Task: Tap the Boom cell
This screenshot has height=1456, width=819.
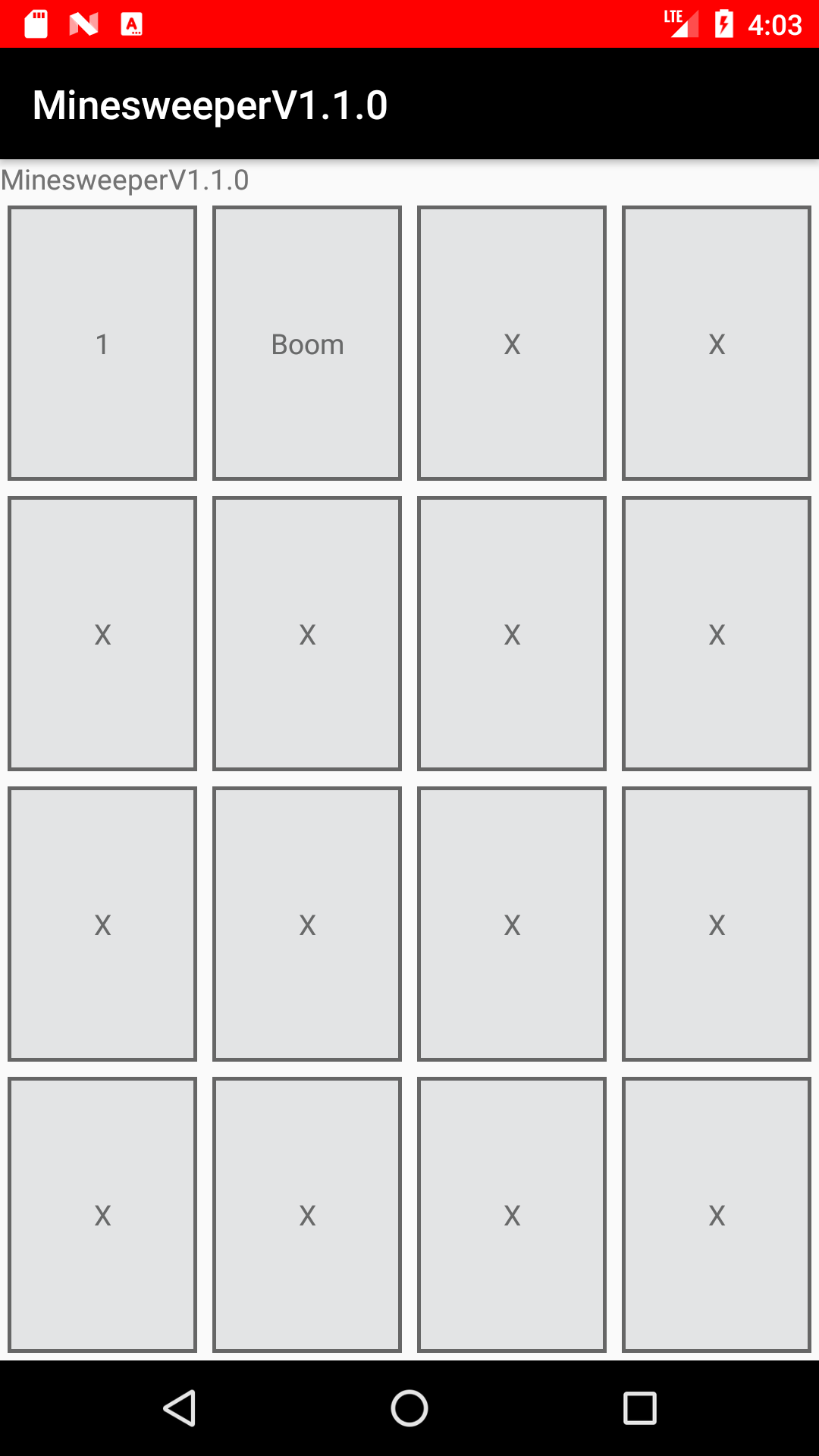Action: [x=307, y=344]
